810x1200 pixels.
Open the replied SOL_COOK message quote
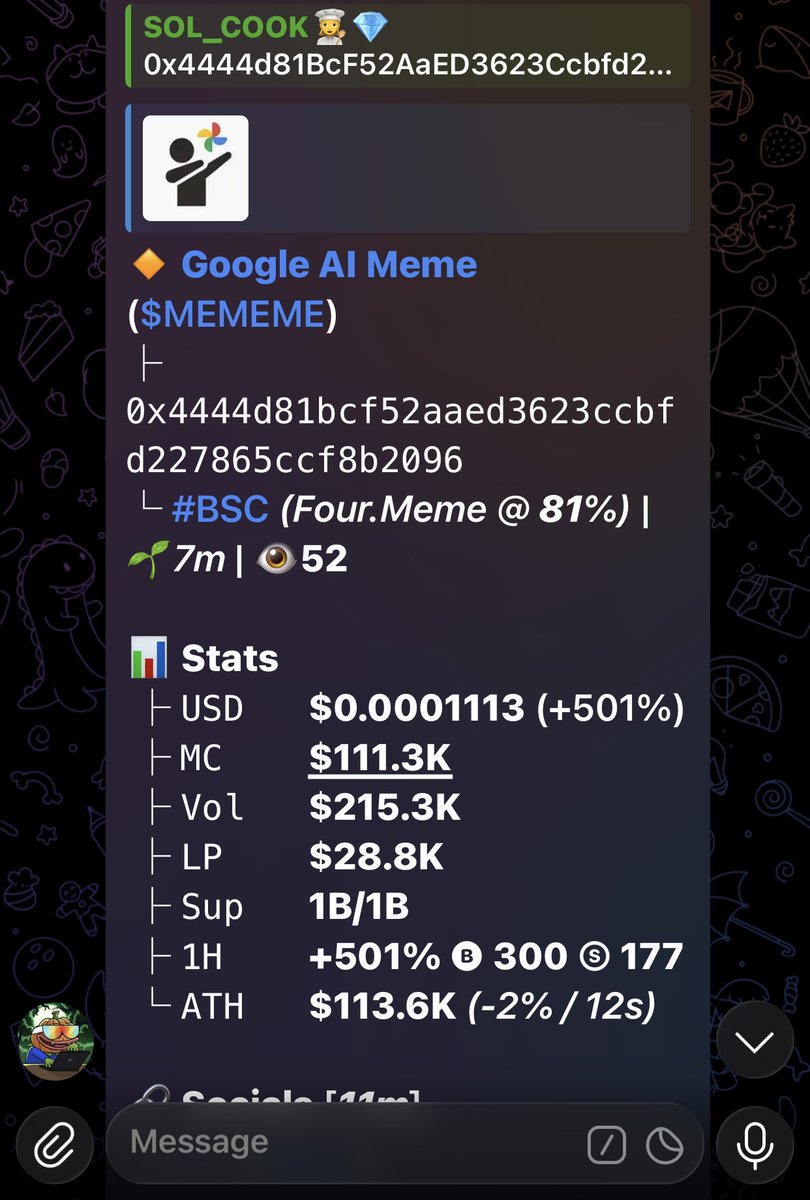point(408,45)
